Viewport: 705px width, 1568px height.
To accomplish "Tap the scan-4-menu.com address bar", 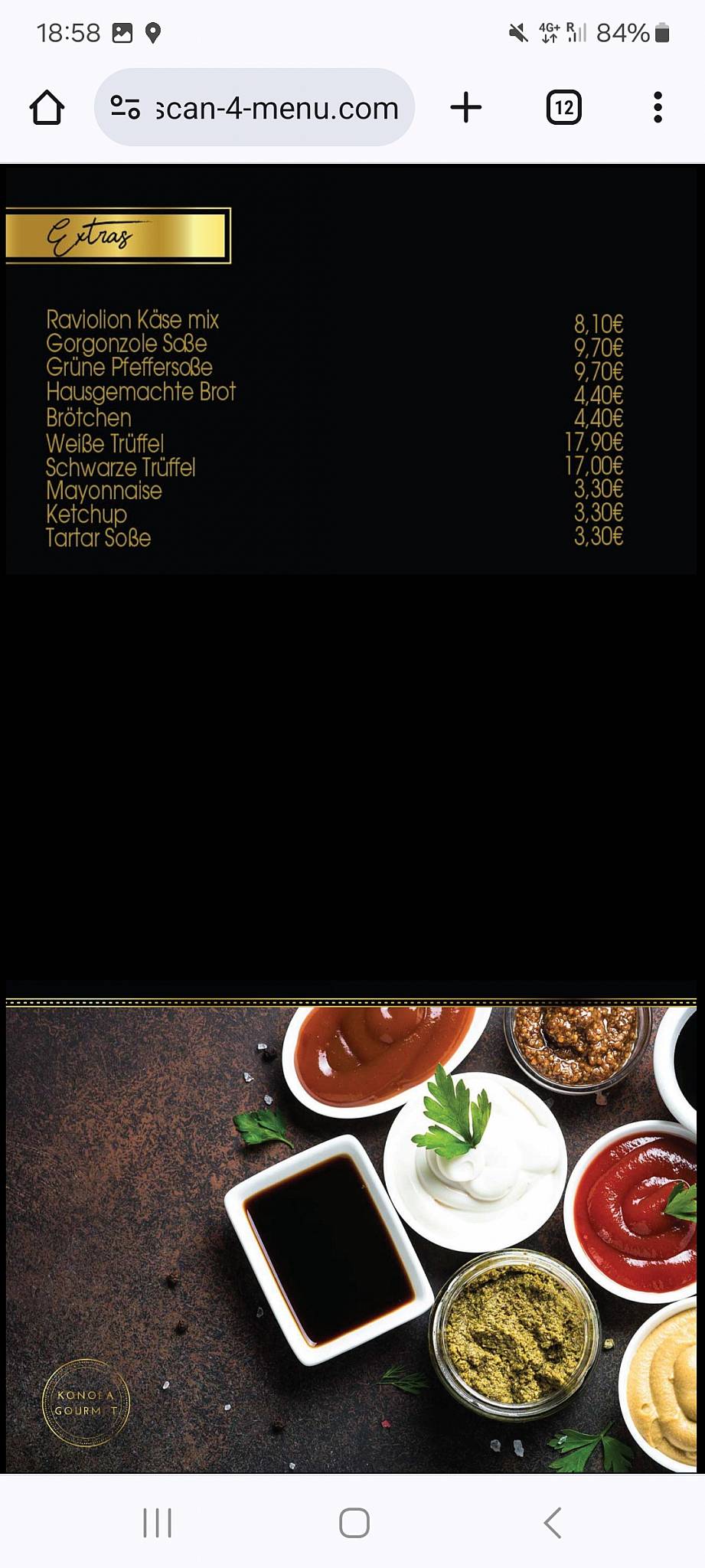I will pos(276,107).
